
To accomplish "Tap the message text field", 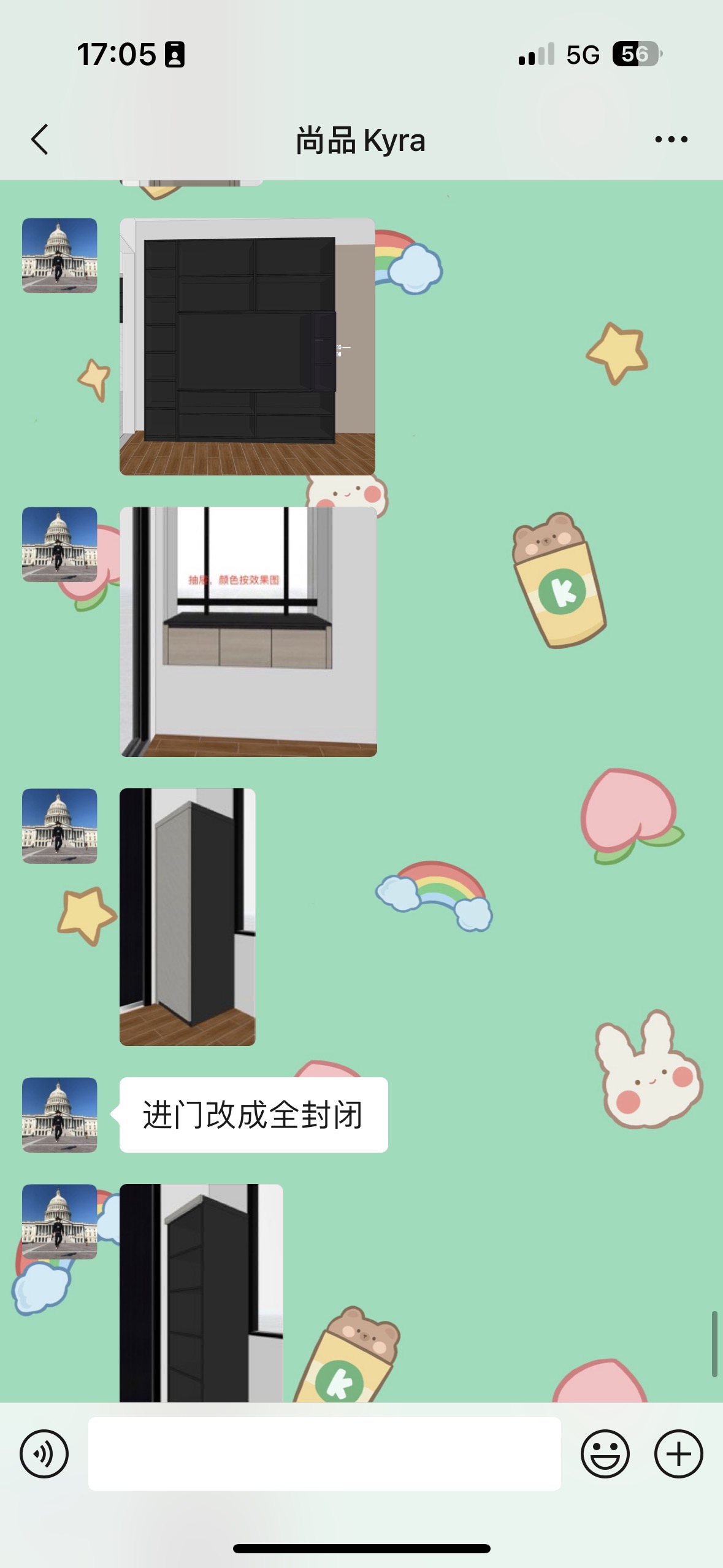I will [324, 1453].
